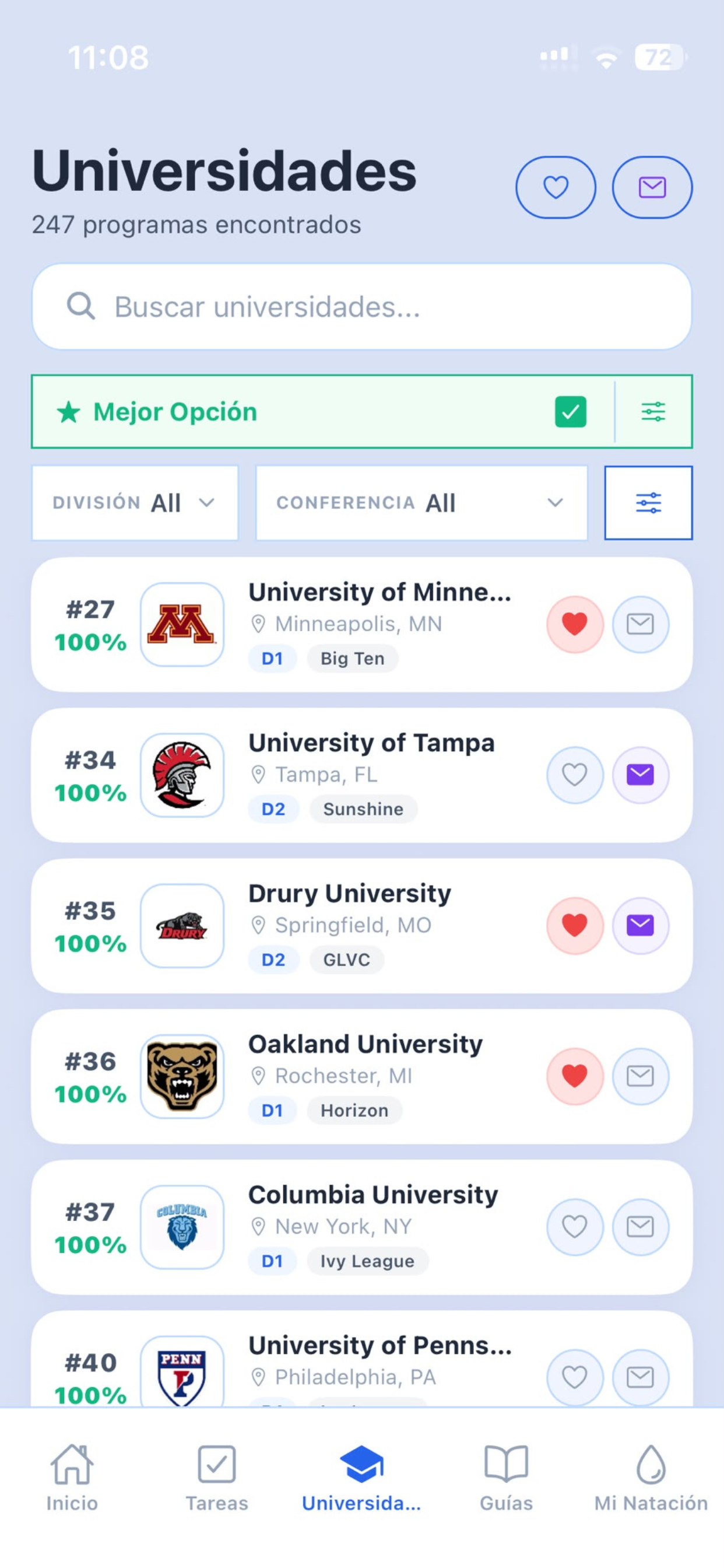Expand the Conferencia dropdown
The image size is (724, 1568).
click(421, 503)
